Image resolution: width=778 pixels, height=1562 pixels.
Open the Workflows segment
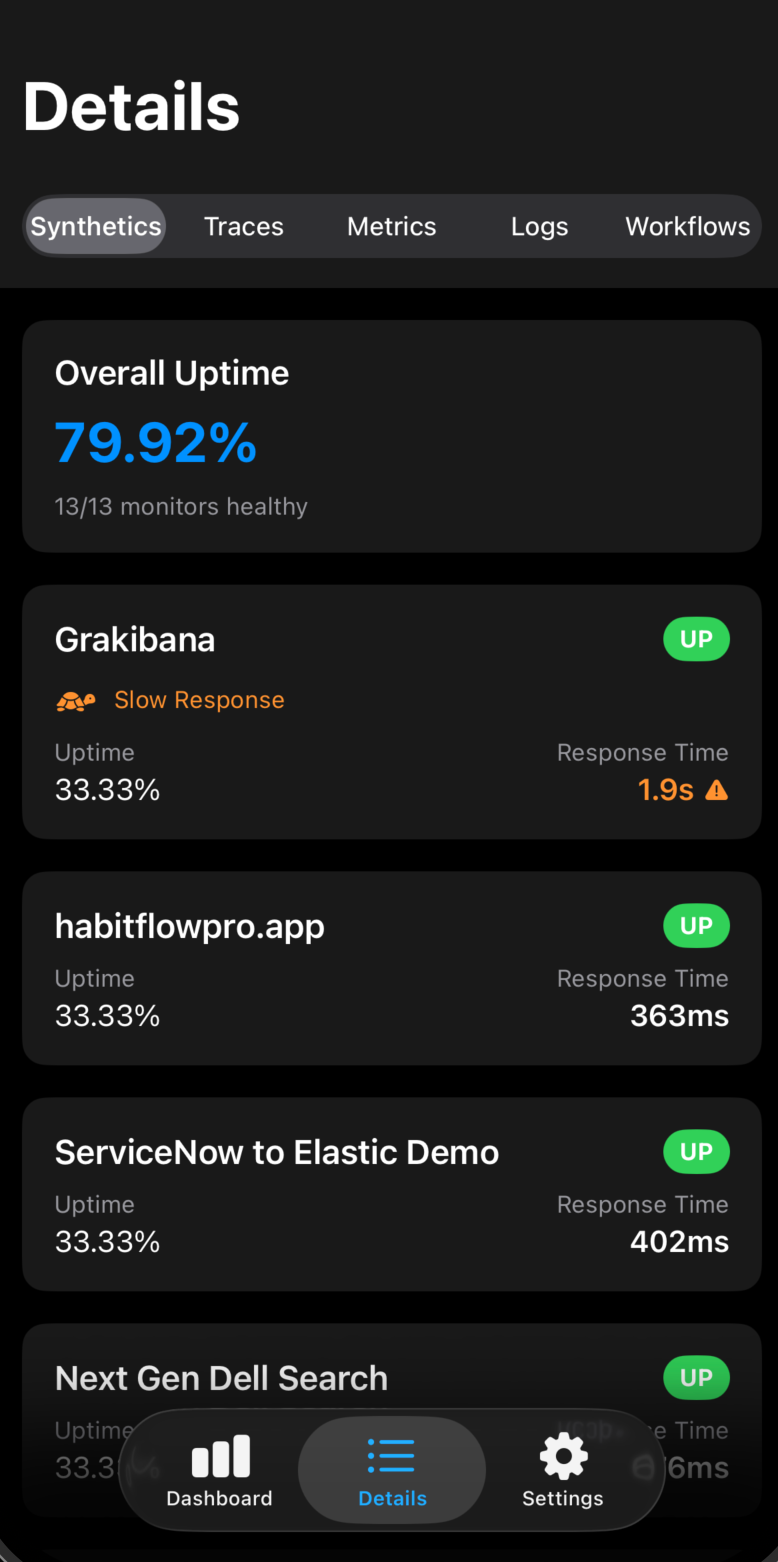coord(687,227)
